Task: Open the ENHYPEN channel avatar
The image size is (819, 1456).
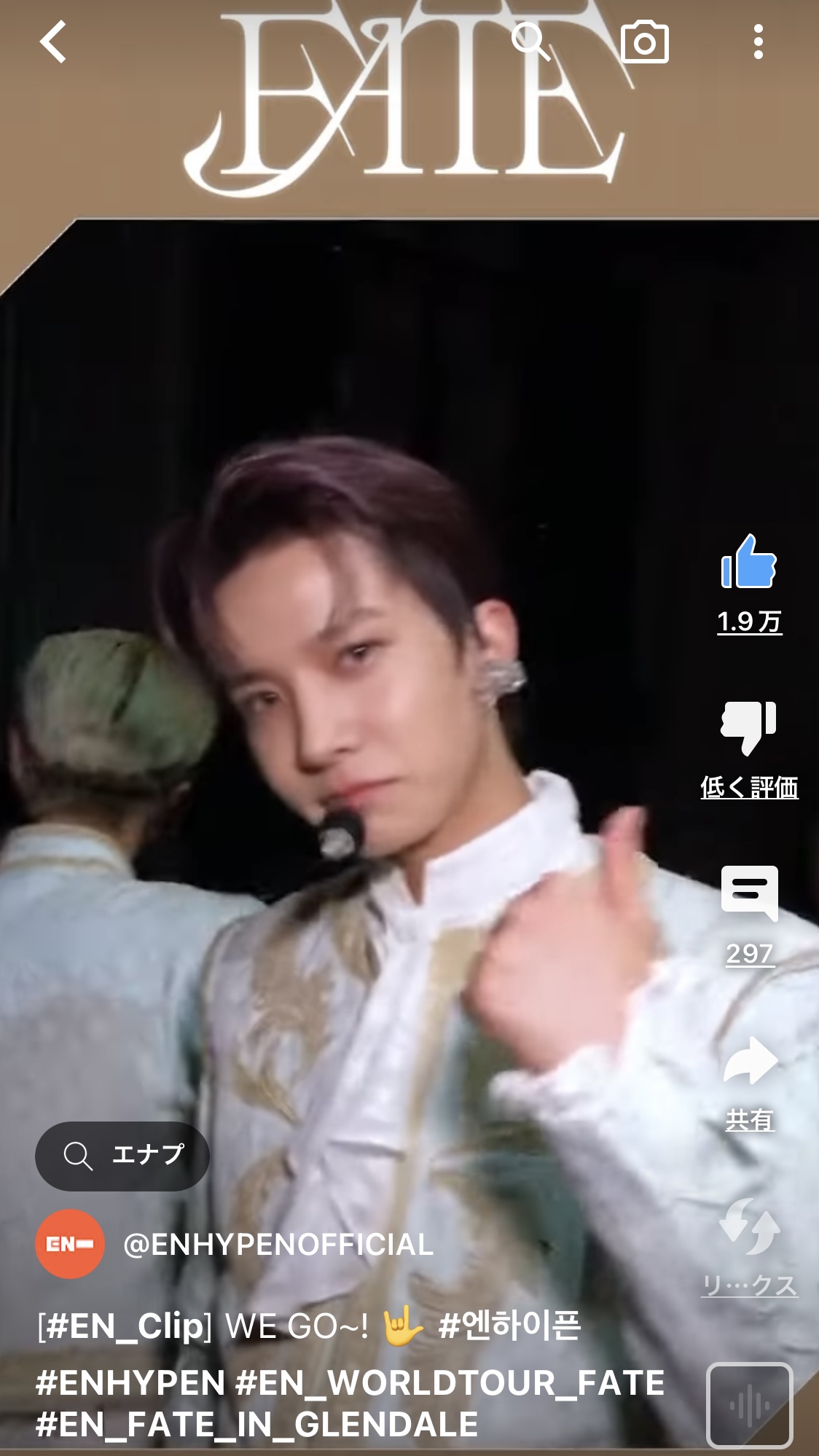Action: click(70, 1244)
